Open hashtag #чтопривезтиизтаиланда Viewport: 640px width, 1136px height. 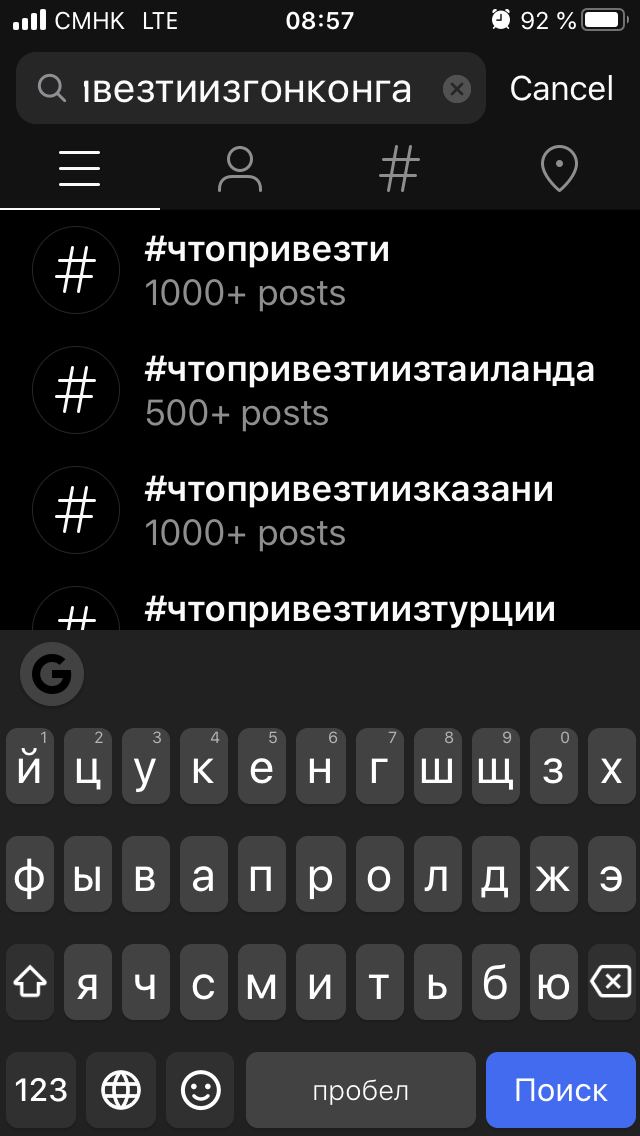[x=320, y=390]
